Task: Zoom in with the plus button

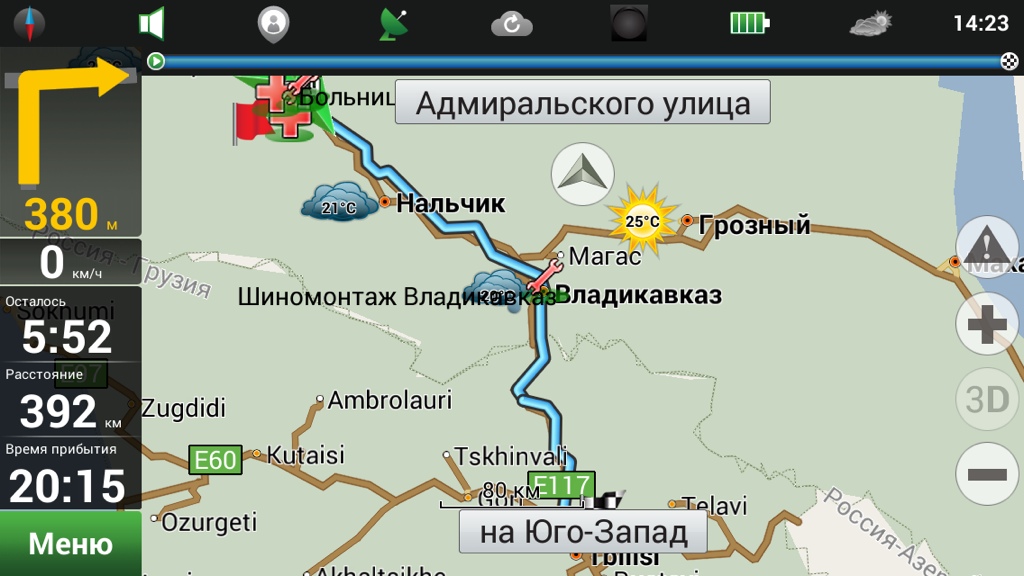Action: coord(986,326)
